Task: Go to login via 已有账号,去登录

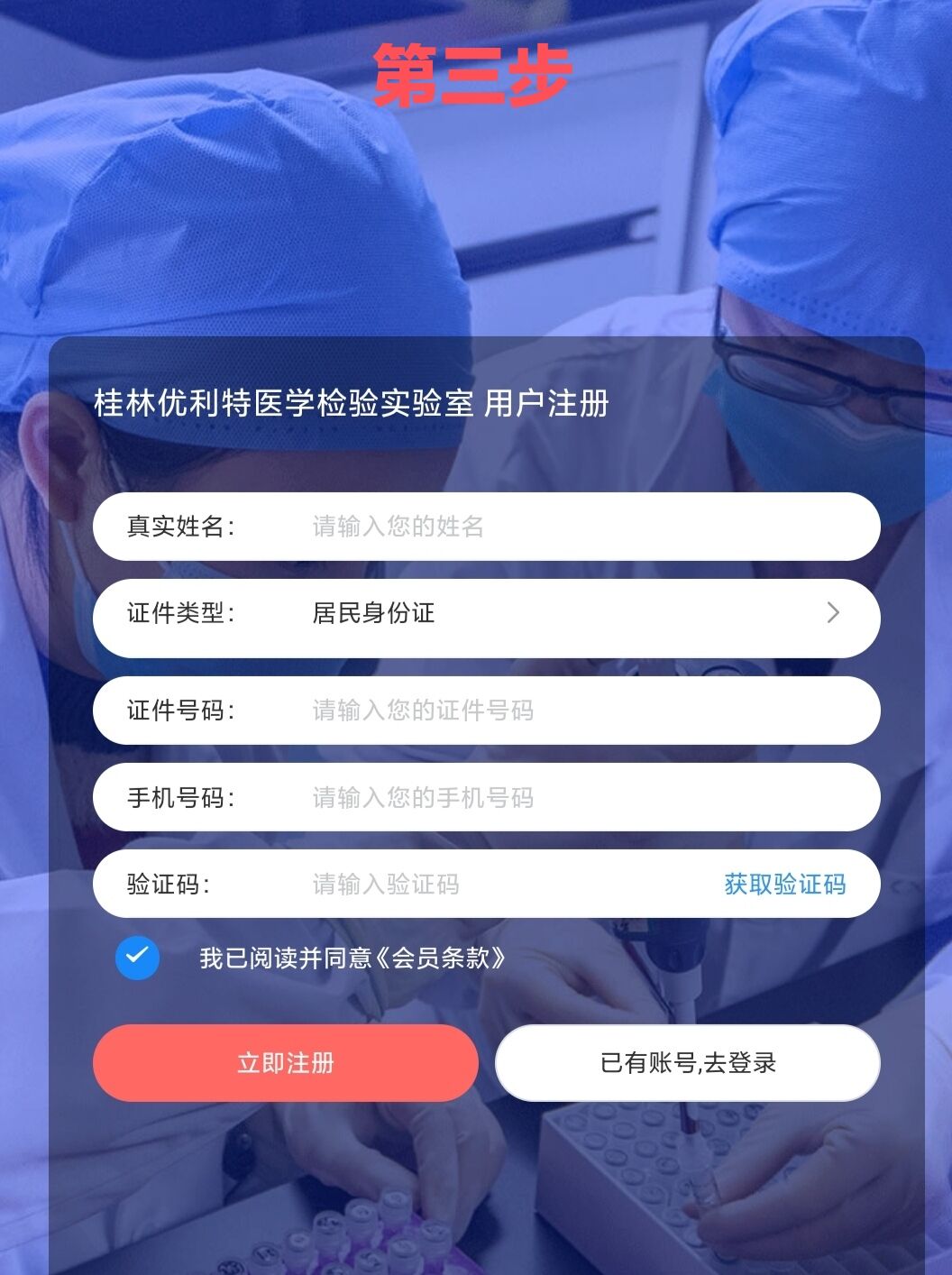Action: (x=688, y=1063)
